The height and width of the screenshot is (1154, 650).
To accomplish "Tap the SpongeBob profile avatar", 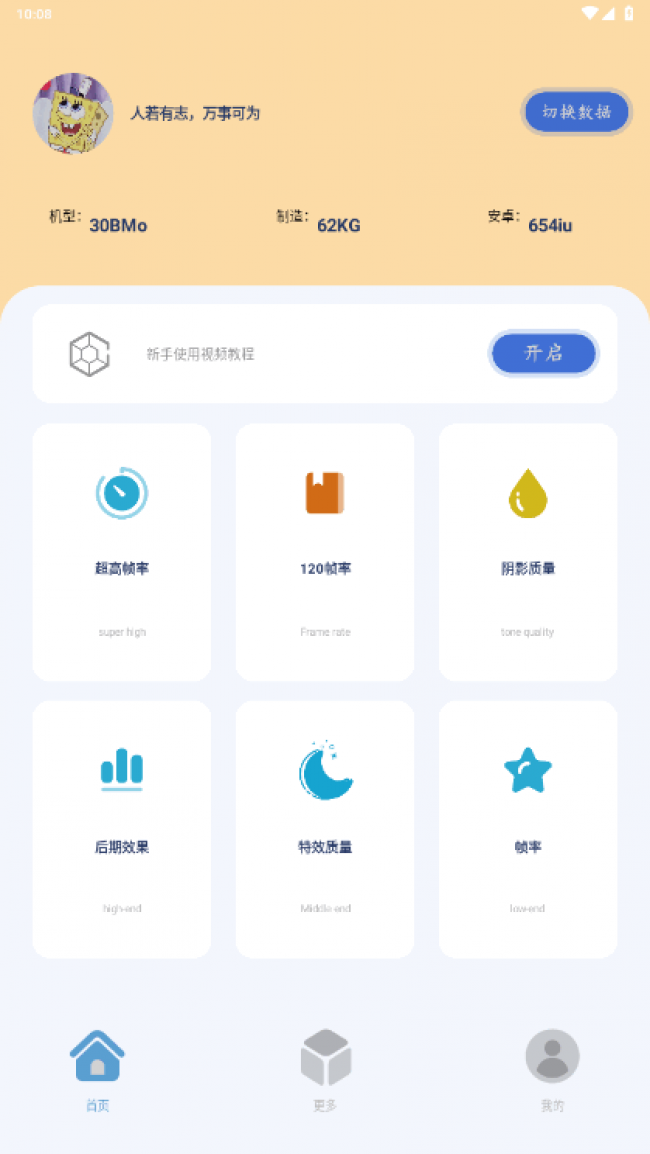I will [73, 113].
